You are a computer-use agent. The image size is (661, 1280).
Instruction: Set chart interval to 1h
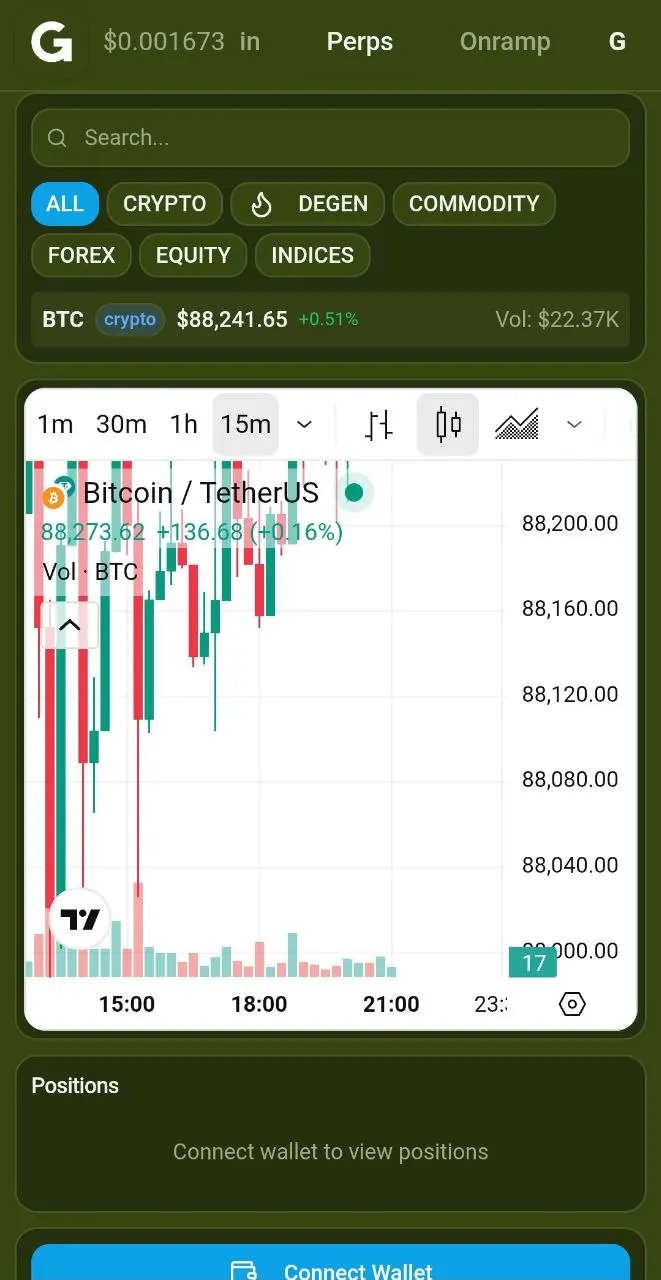[x=184, y=425]
